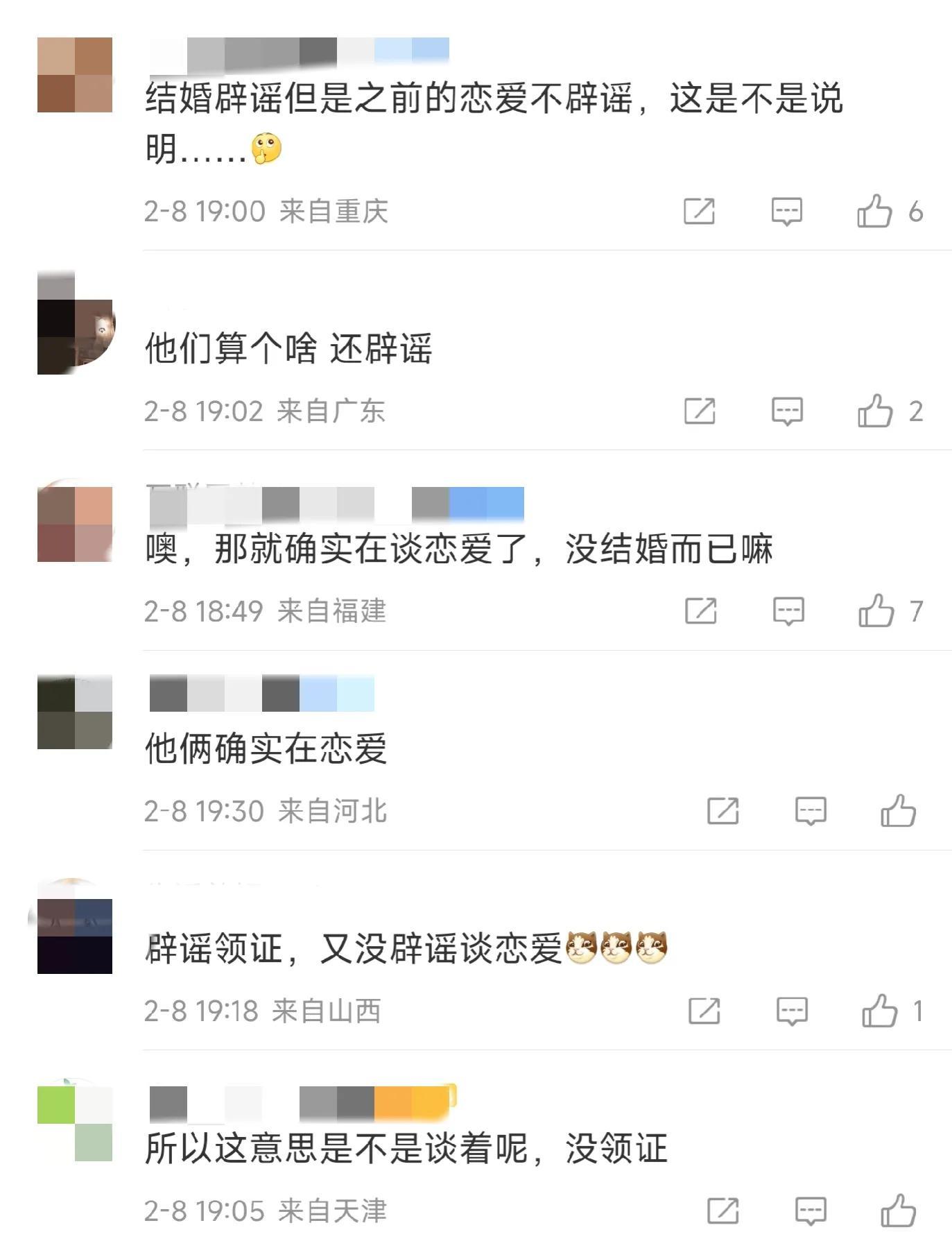Viewport: 952px width, 1241px height.
Task: Like the comment posted from 天津
Action: (898, 1210)
